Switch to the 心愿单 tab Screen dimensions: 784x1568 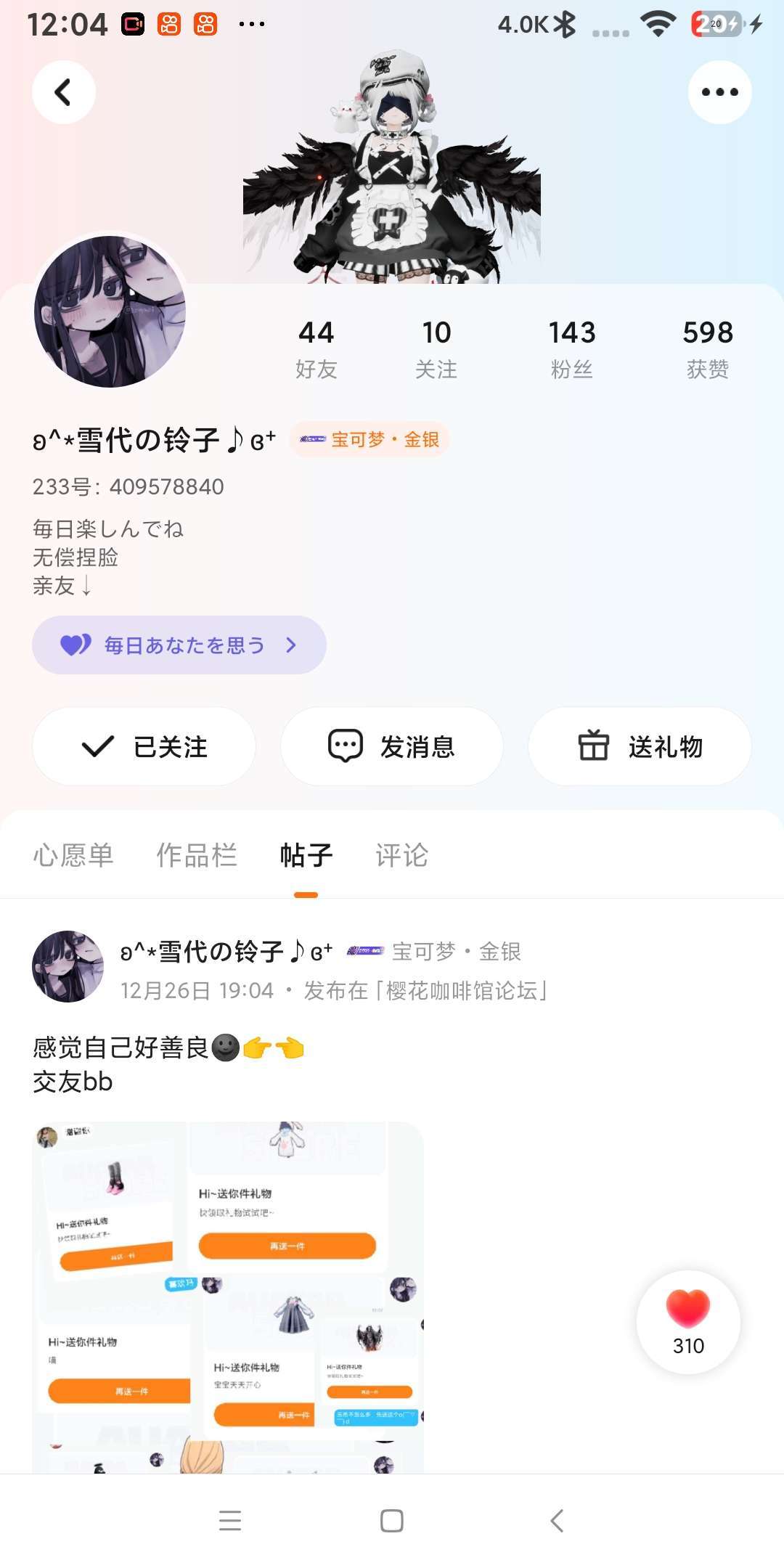point(73,855)
